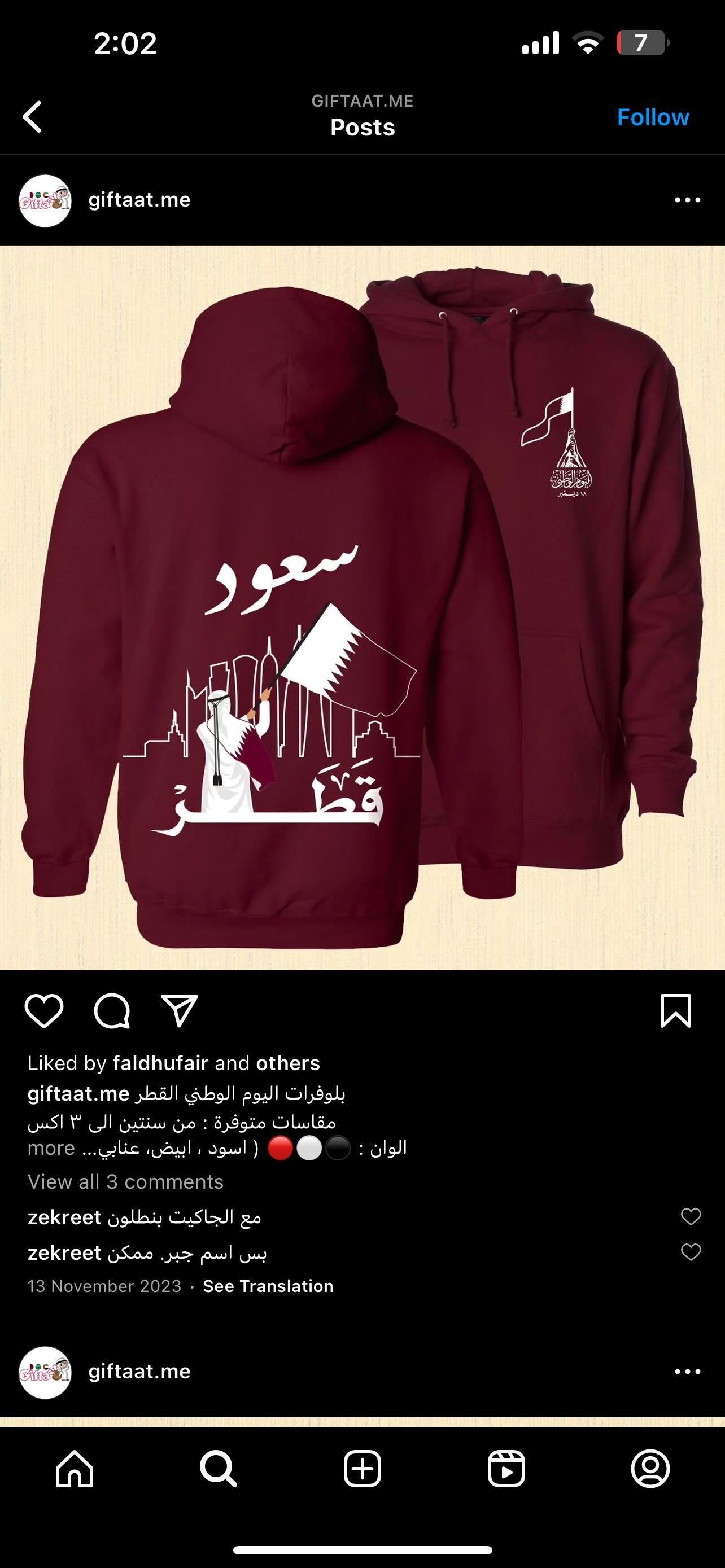
Task: Switch to the Reels tab
Action: coord(506,1469)
